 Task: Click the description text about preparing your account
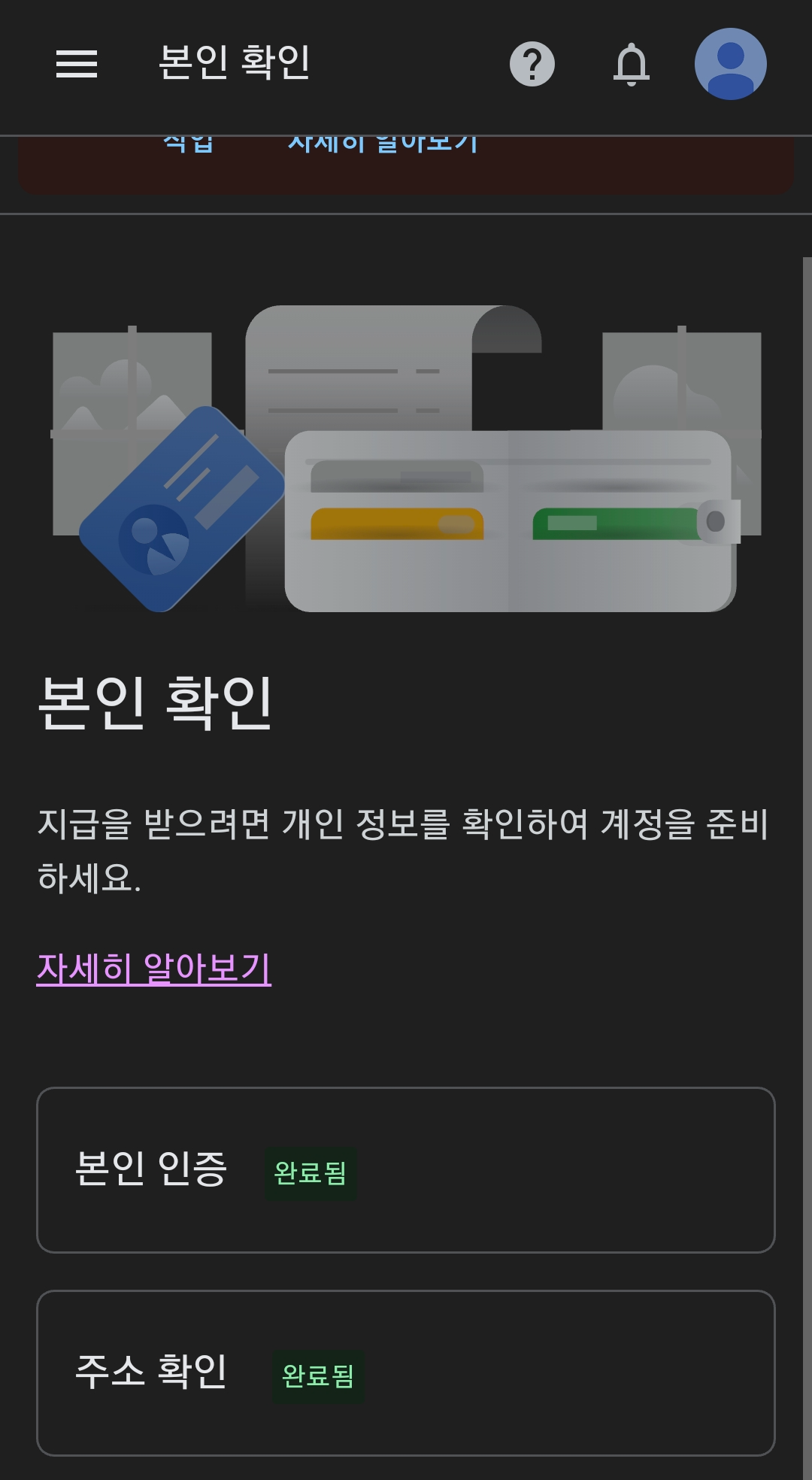click(402, 846)
